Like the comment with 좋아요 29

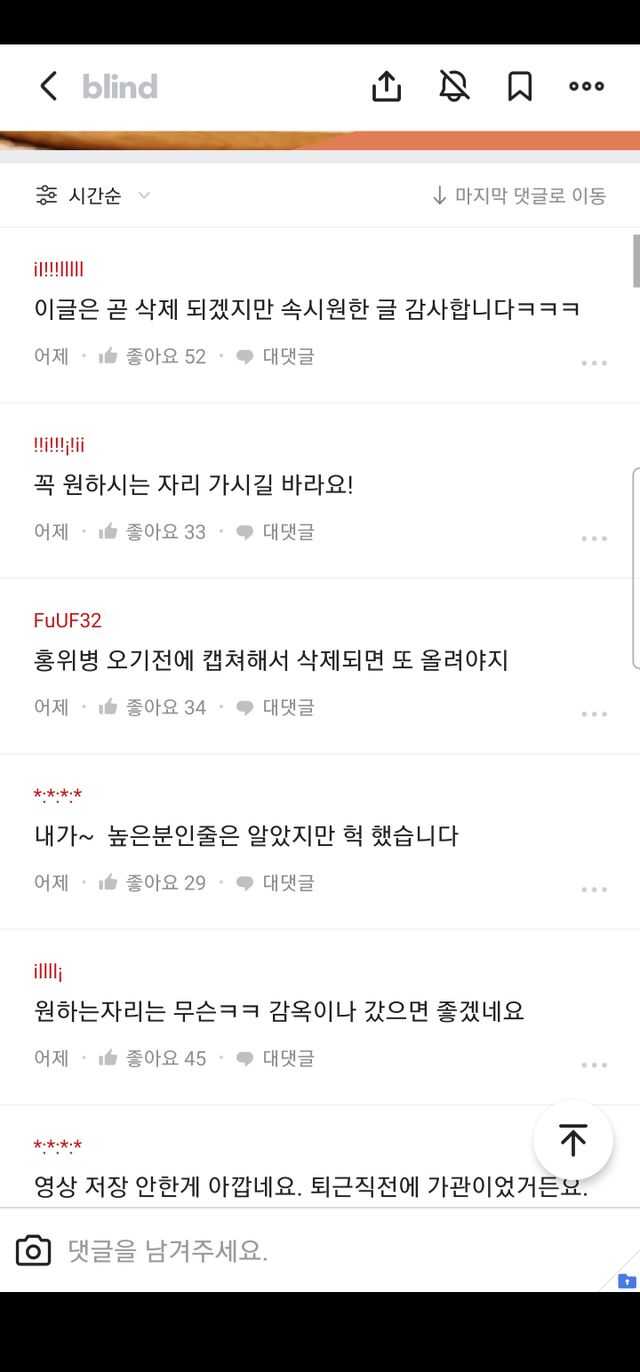tap(152, 882)
